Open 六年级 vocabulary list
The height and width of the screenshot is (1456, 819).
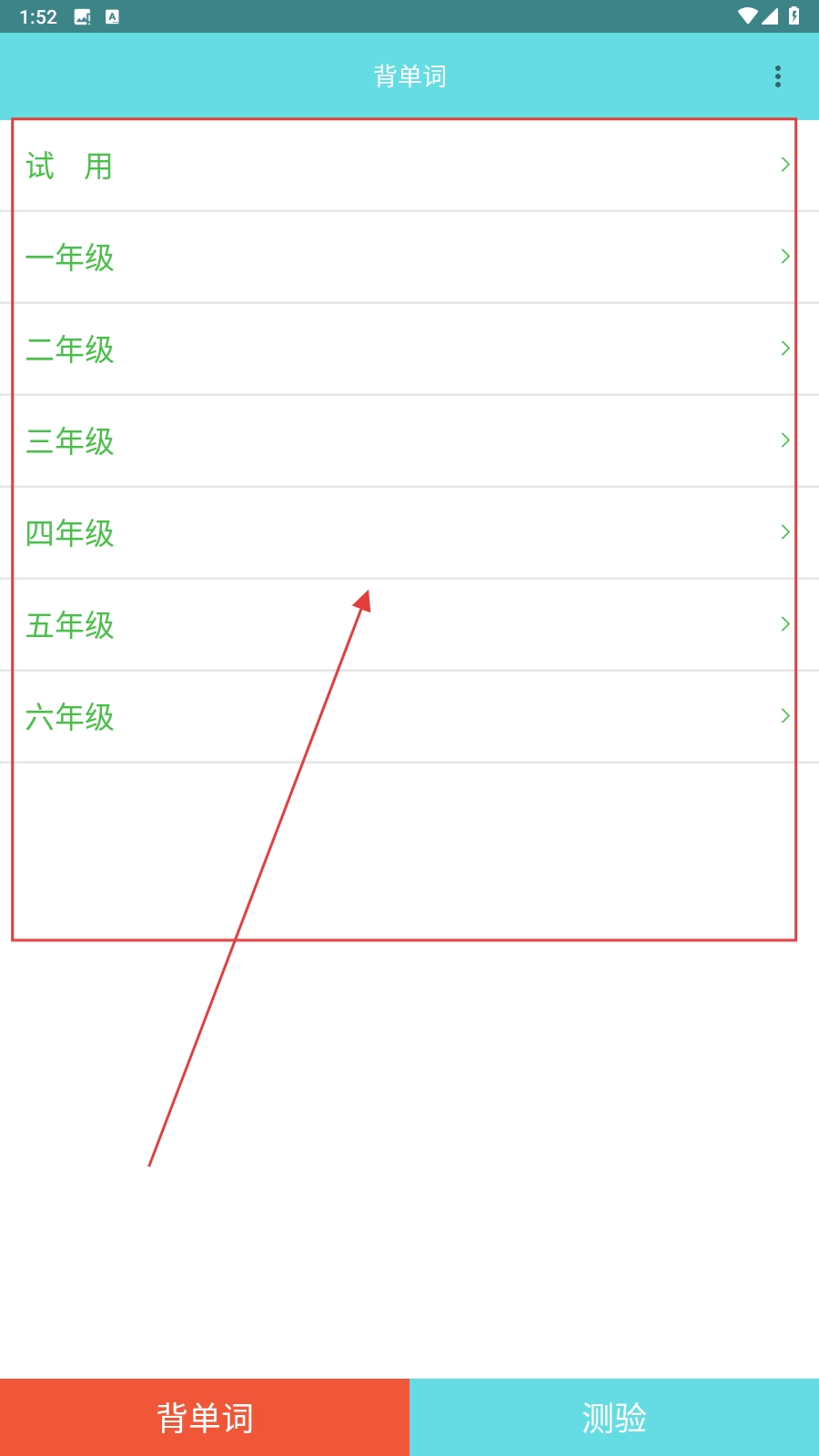click(x=409, y=717)
